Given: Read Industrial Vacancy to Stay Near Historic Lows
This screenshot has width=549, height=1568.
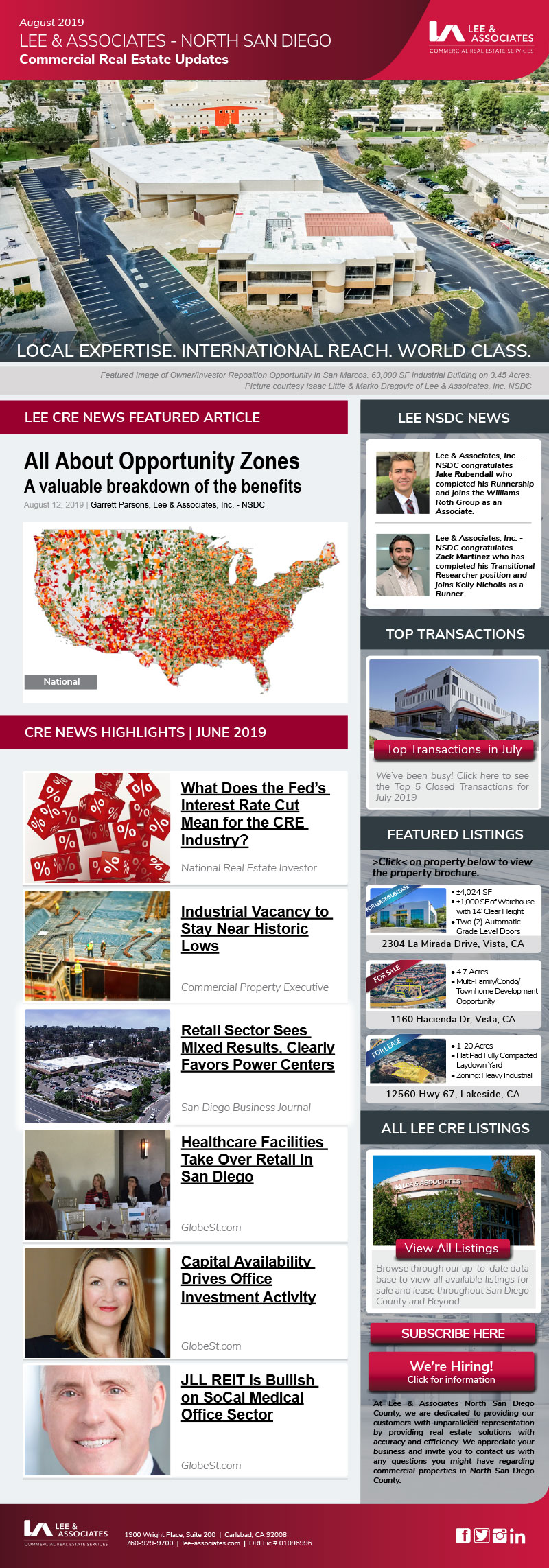Looking at the screenshot, I should (255, 928).
